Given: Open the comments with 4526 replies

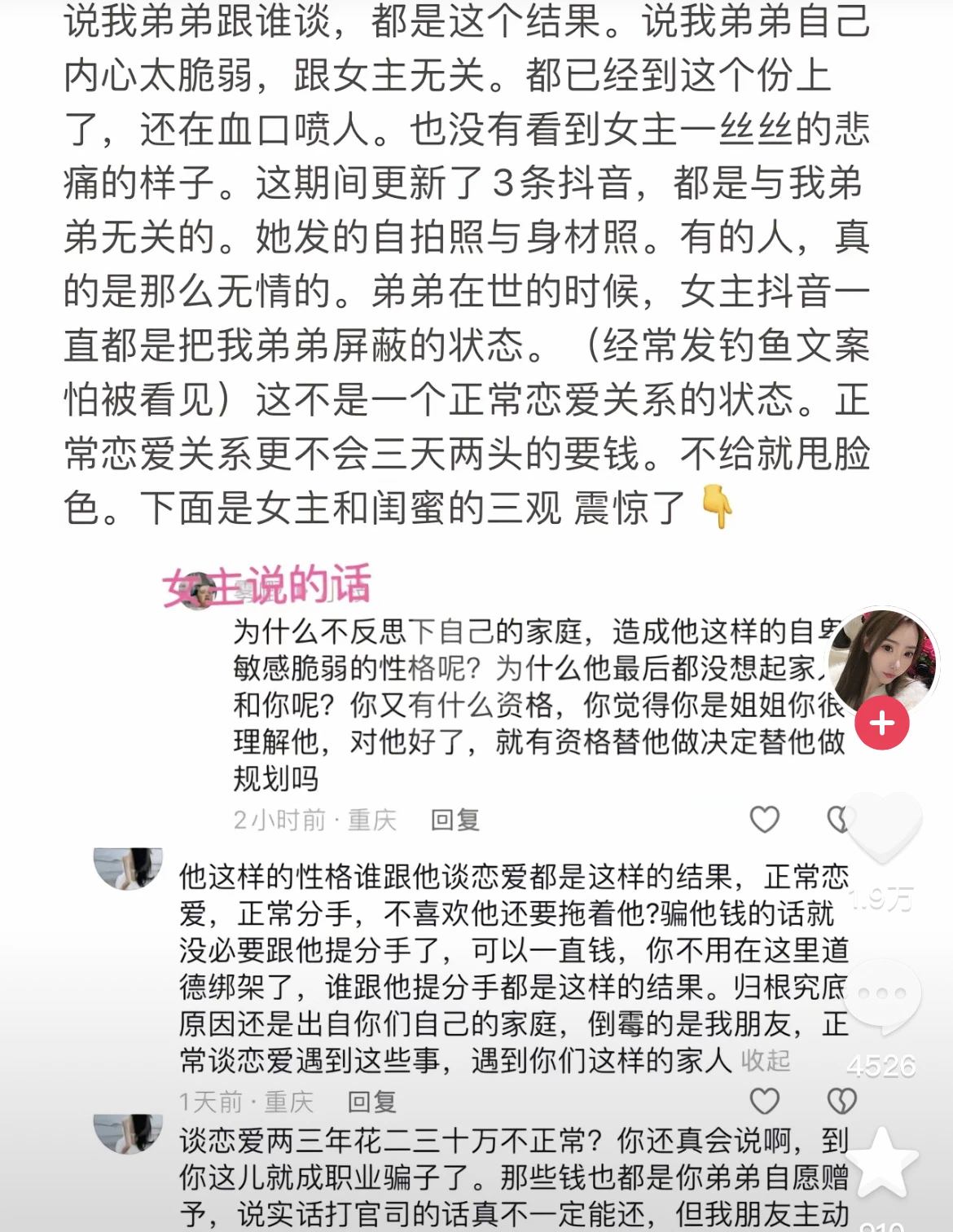Looking at the screenshot, I should [882, 996].
